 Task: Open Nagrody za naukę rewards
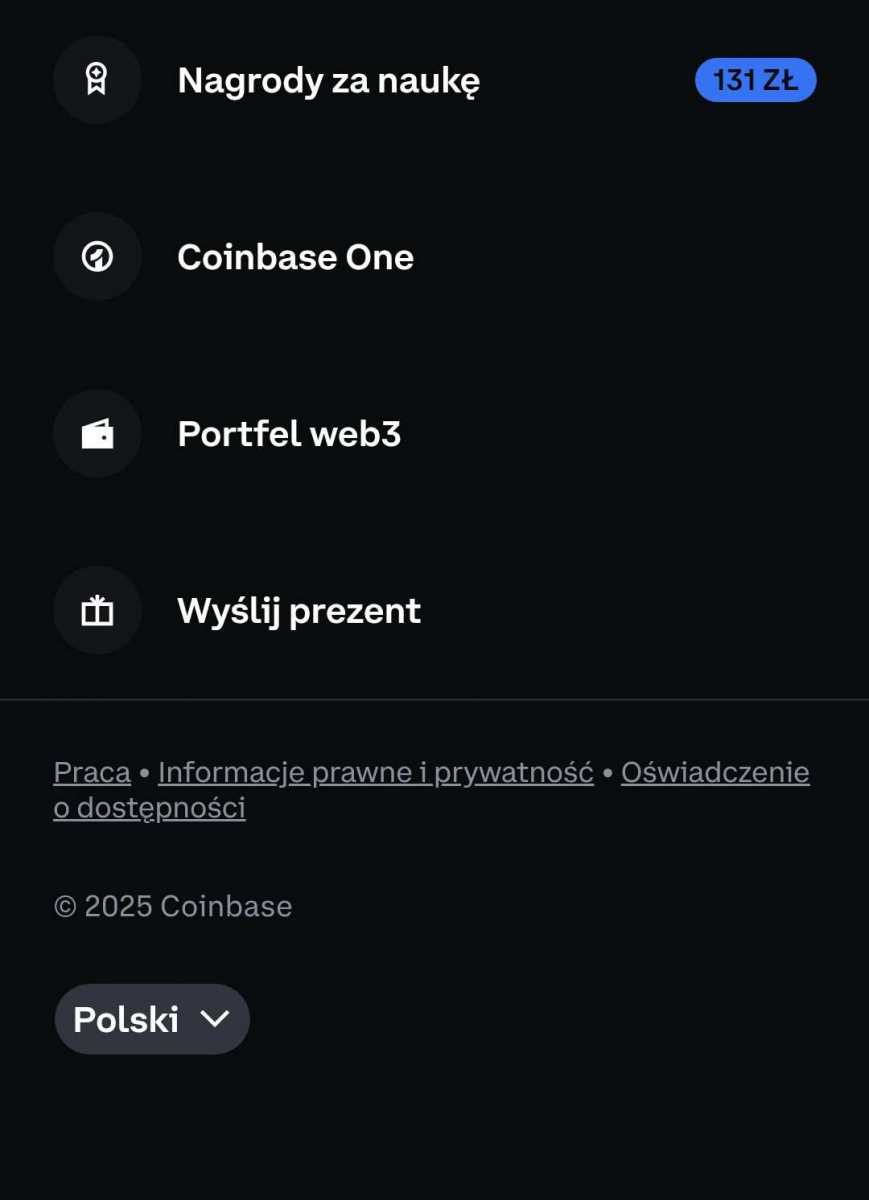(x=328, y=81)
